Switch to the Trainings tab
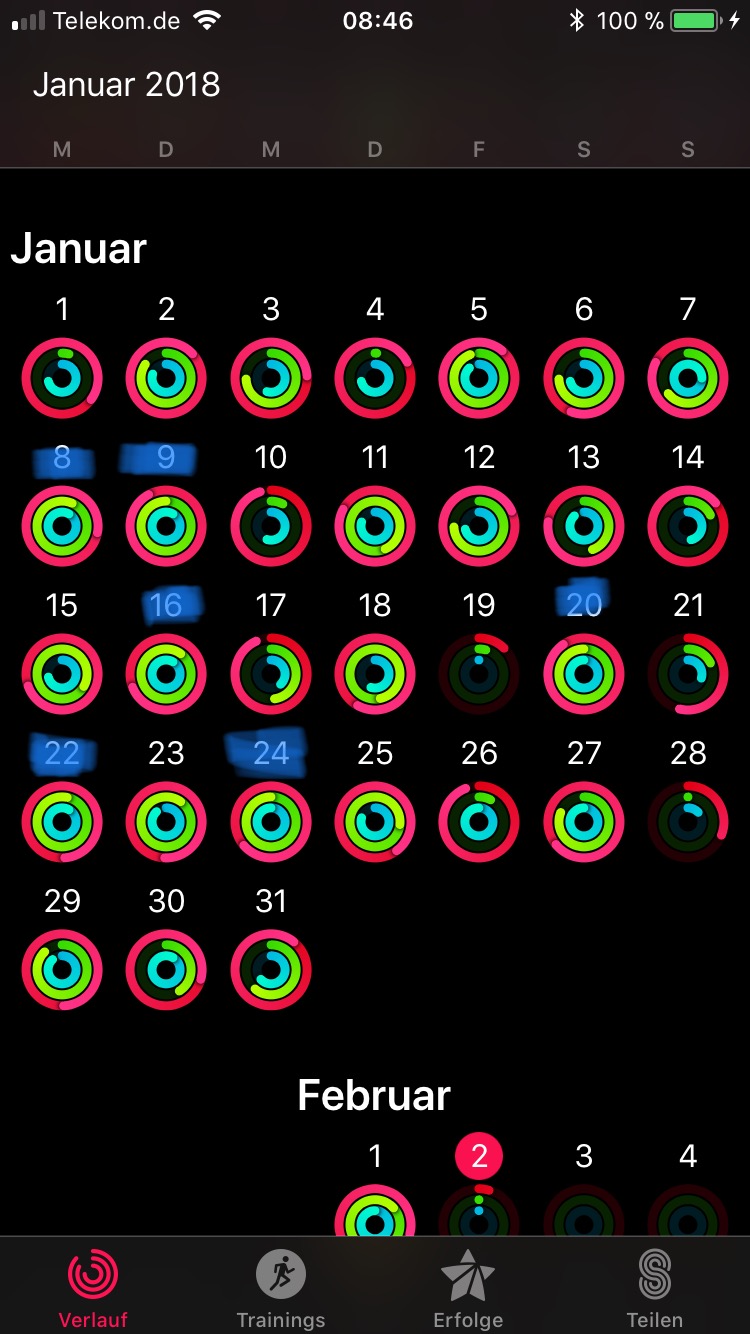 point(280,1288)
